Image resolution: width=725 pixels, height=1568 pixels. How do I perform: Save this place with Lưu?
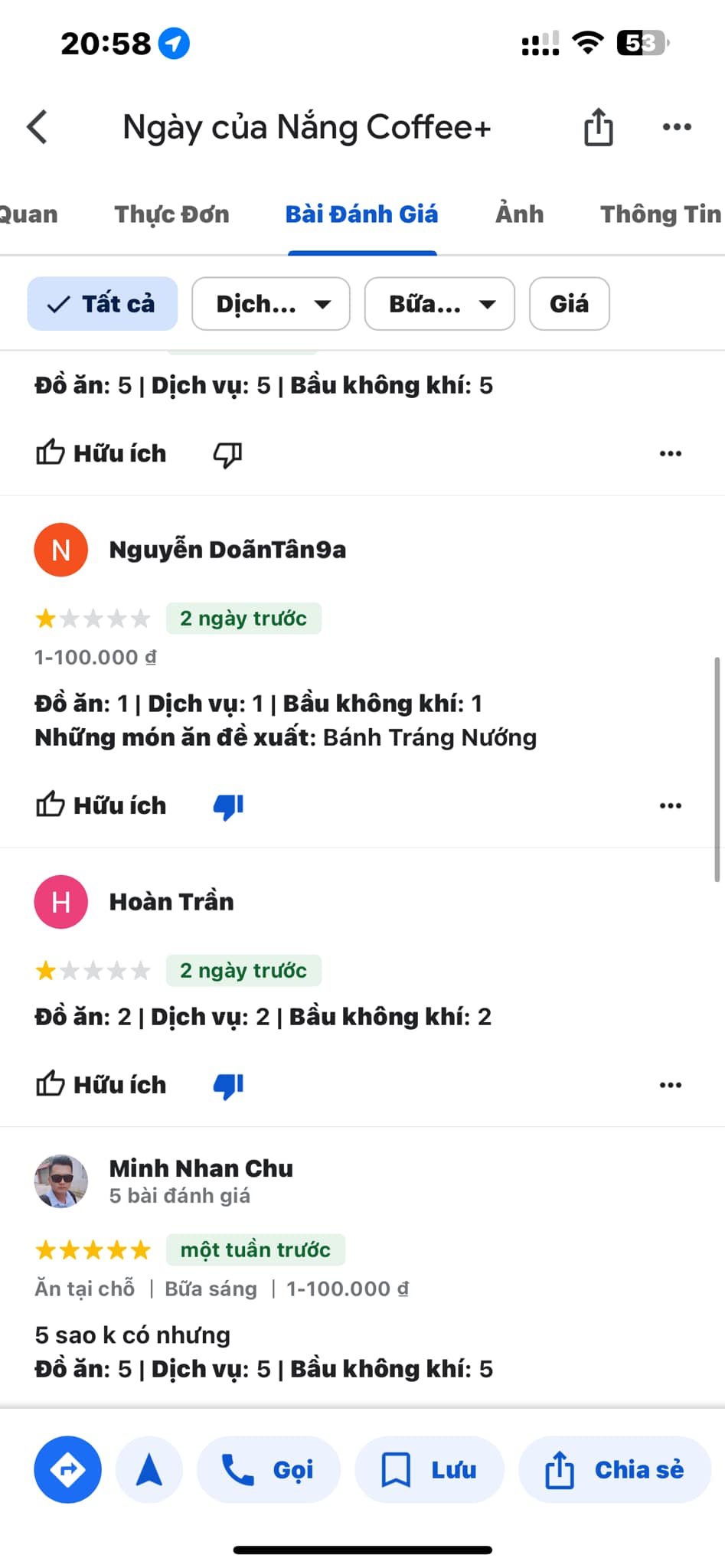[x=429, y=1470]
